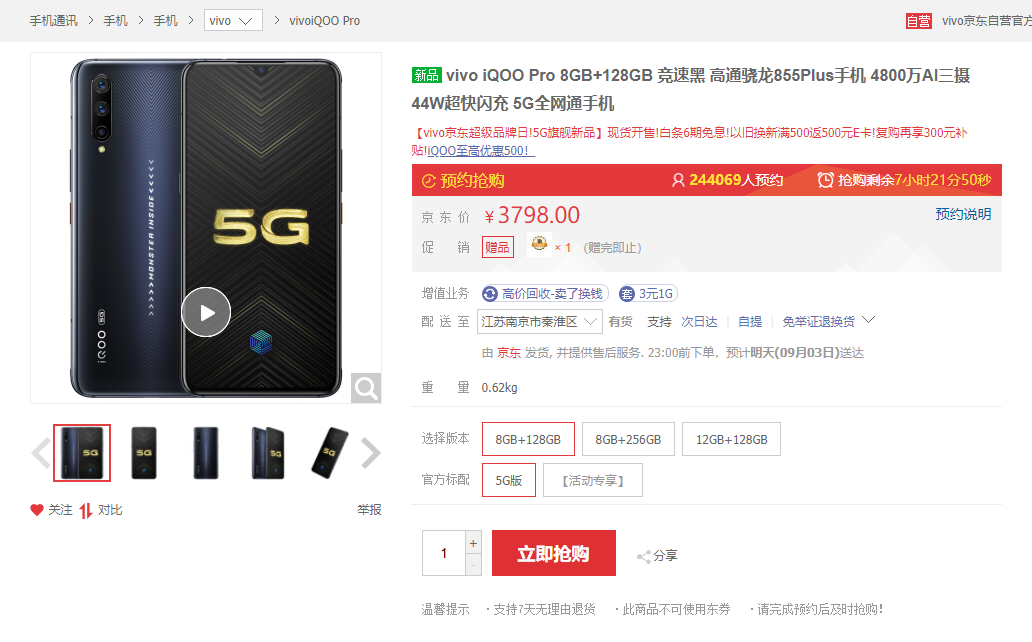
Task: Play the product video
Action: pyautogui.click(x=206, y=312)
